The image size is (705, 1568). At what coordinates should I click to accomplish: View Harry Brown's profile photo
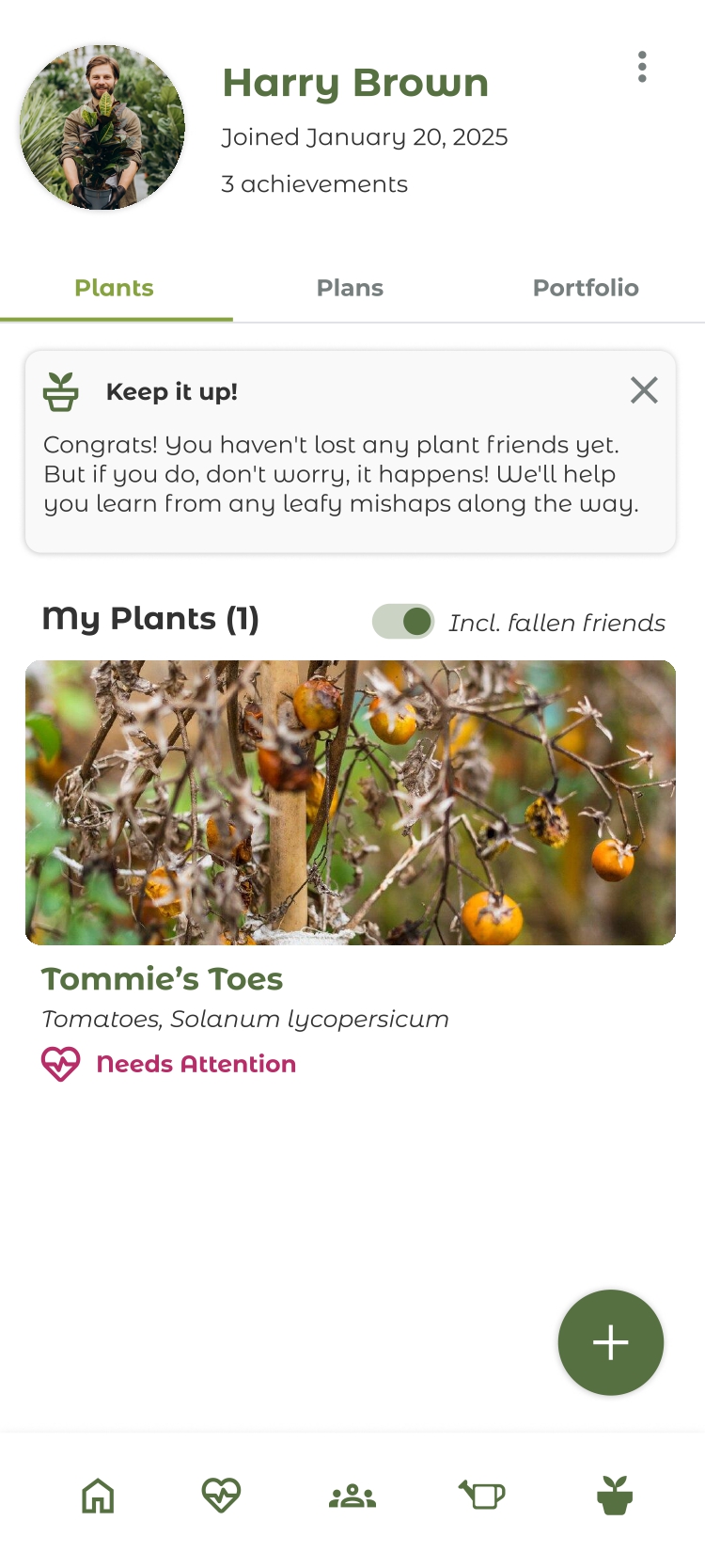102,127
